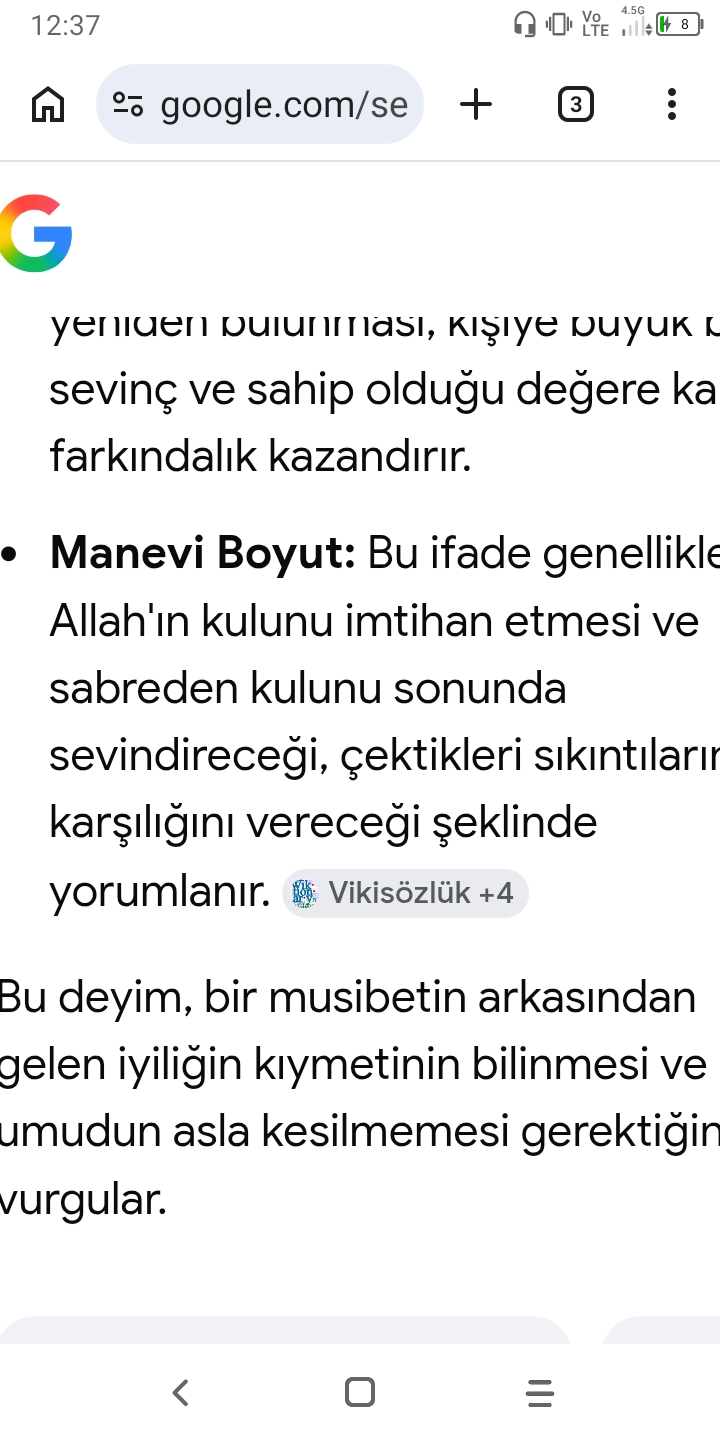
Task: Tap the Google logo
Action: tap(36, 233)
